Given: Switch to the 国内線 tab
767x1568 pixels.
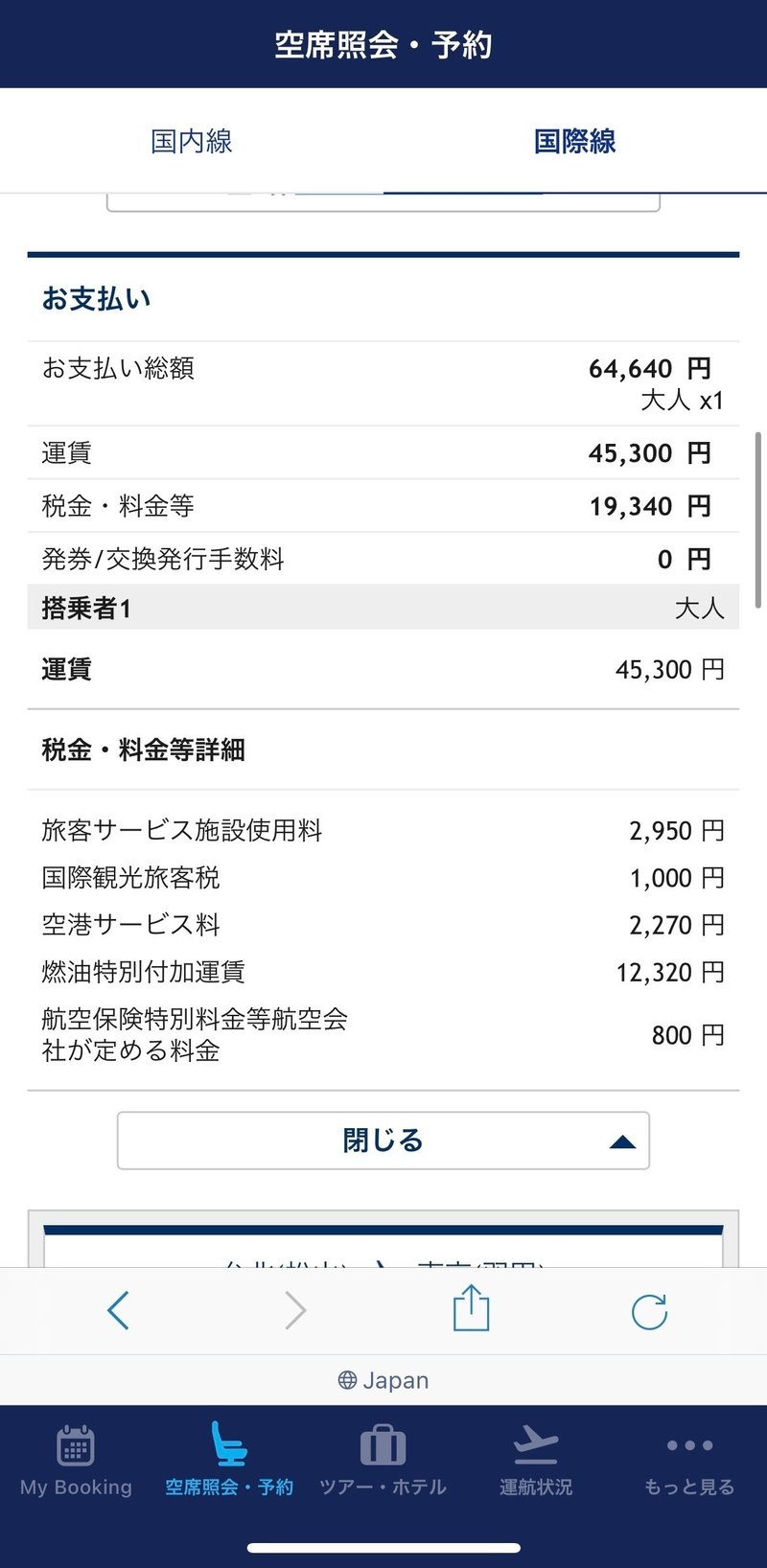Looking at the screenshot, I should (191, 140).
